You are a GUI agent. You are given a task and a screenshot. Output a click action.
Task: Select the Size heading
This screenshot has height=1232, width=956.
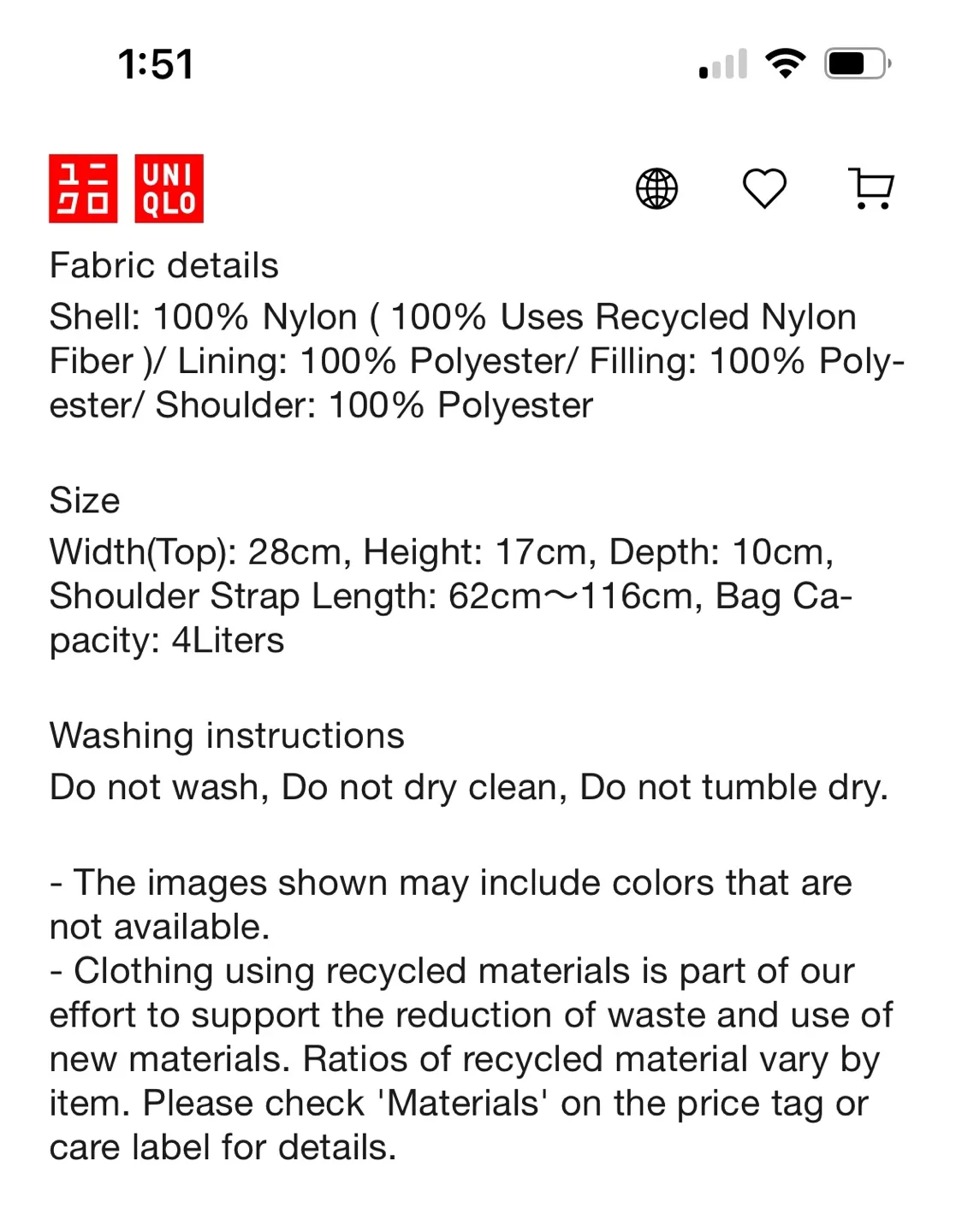tap(85, 500)
